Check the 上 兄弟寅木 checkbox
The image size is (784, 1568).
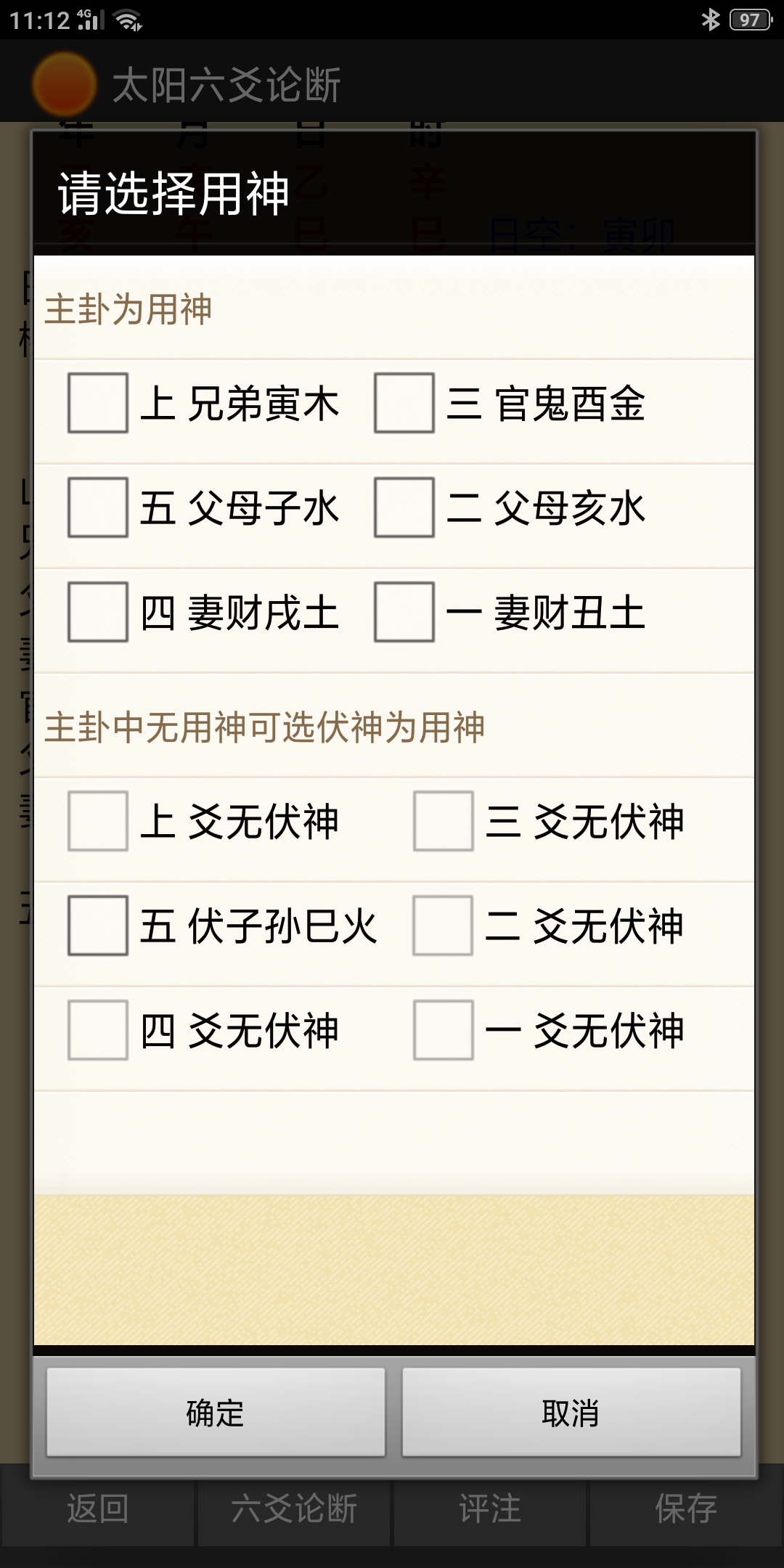[x=98, y=403]
